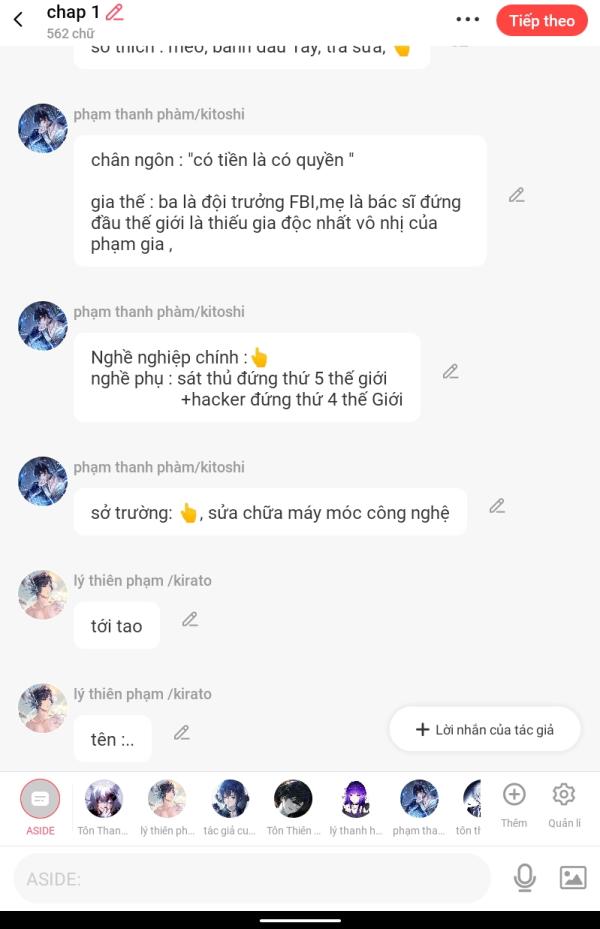The width and height of the screenshot is (600, 929).
Task: Add Lời nhắn của tác giả
Action: pyautogui.click(x=485, y=730)
